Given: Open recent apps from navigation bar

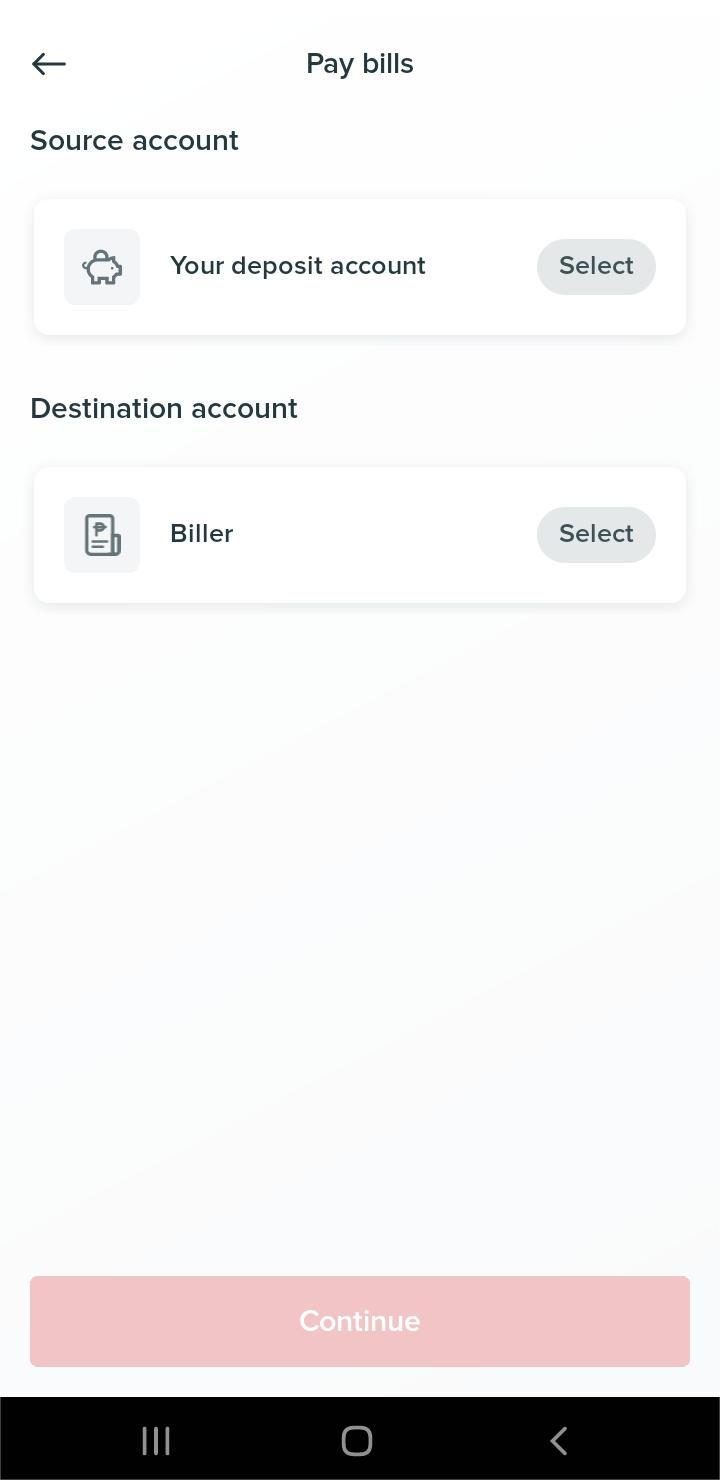Looking at the screenshot, I should [156, 1441].
